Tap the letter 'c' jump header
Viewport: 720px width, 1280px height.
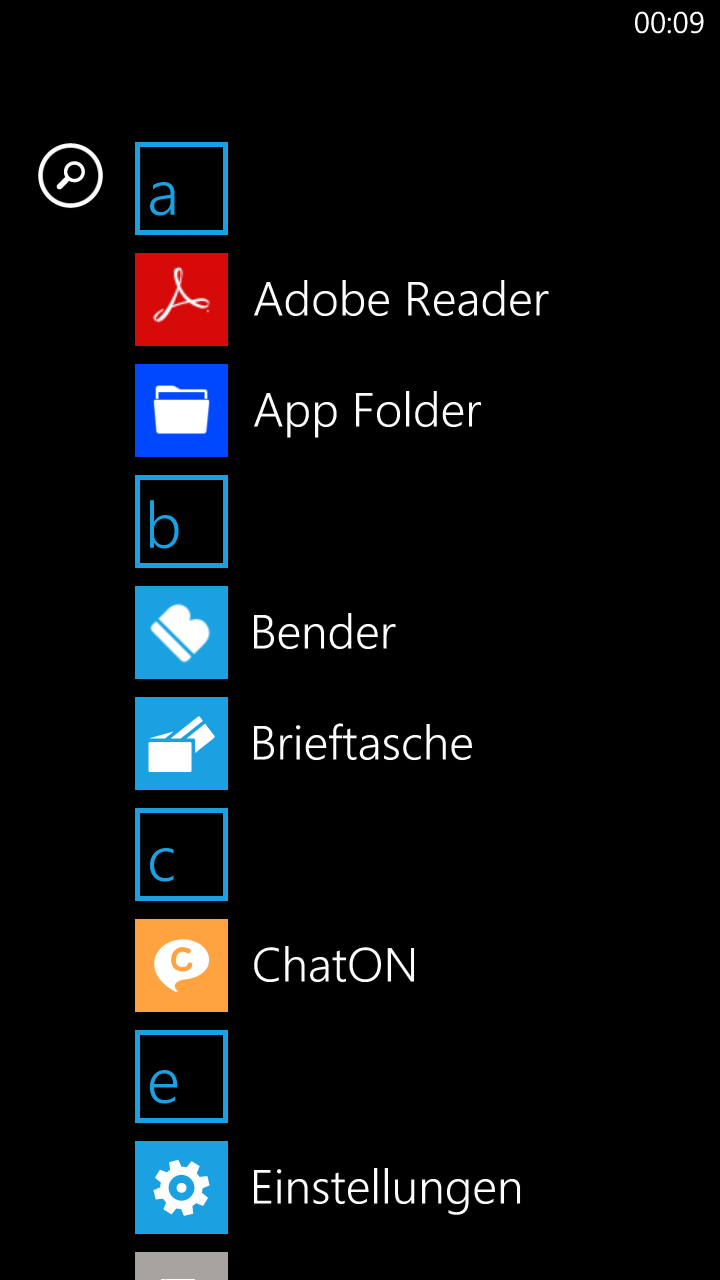click(181, 854)
